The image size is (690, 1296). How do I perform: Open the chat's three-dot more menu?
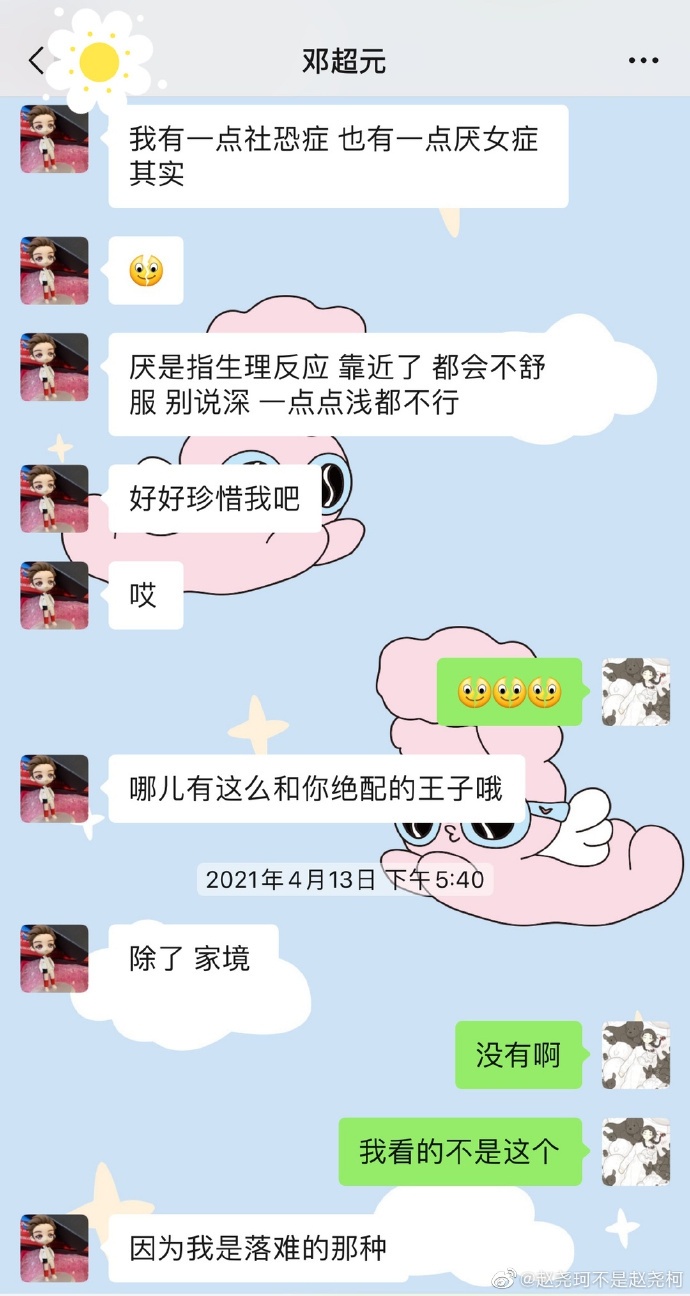pos(643,61)
